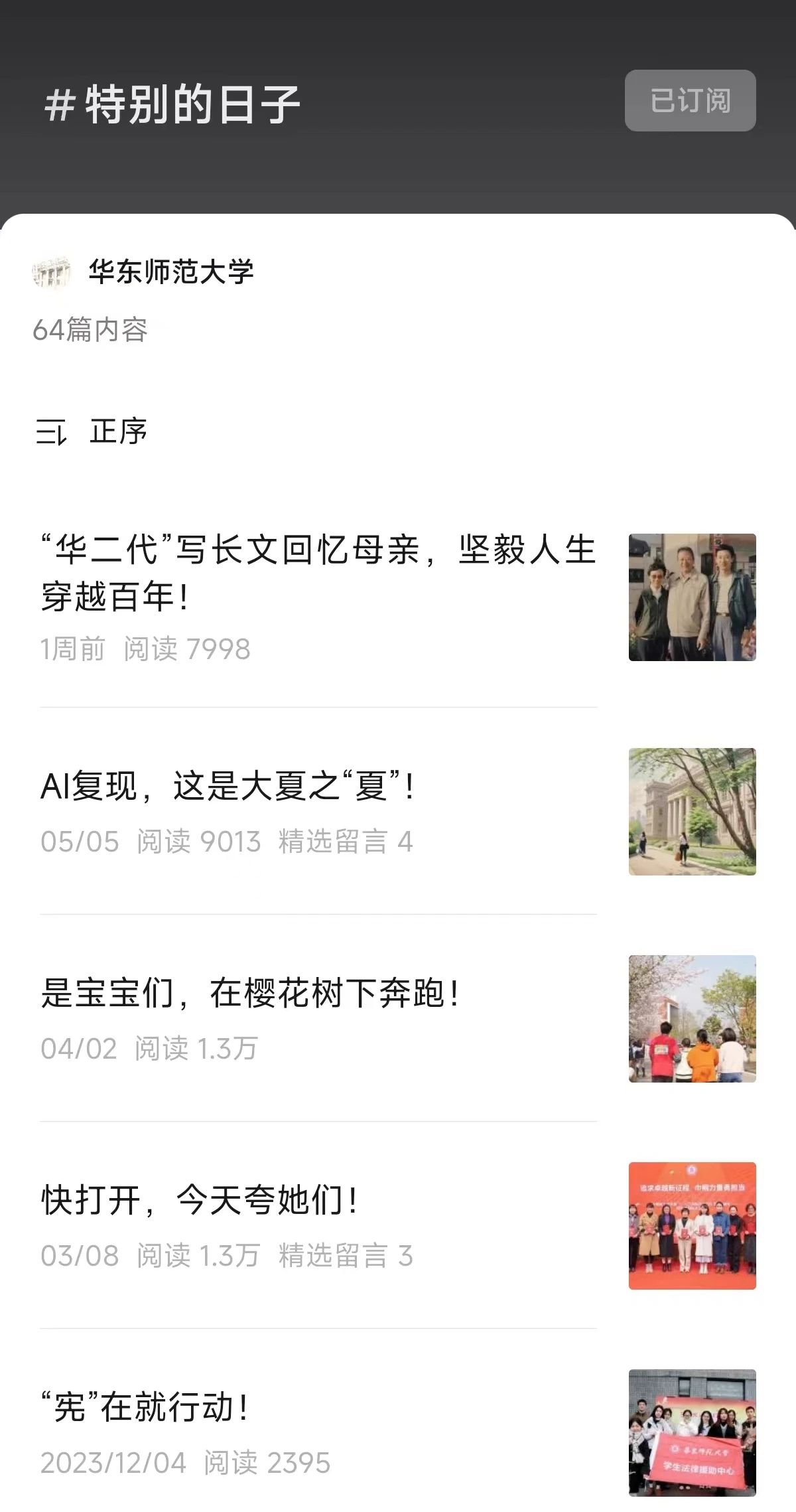View the 快打开，今天夸她们 article
This screenshot has height=1512, width=796.
click(199, 1201)
